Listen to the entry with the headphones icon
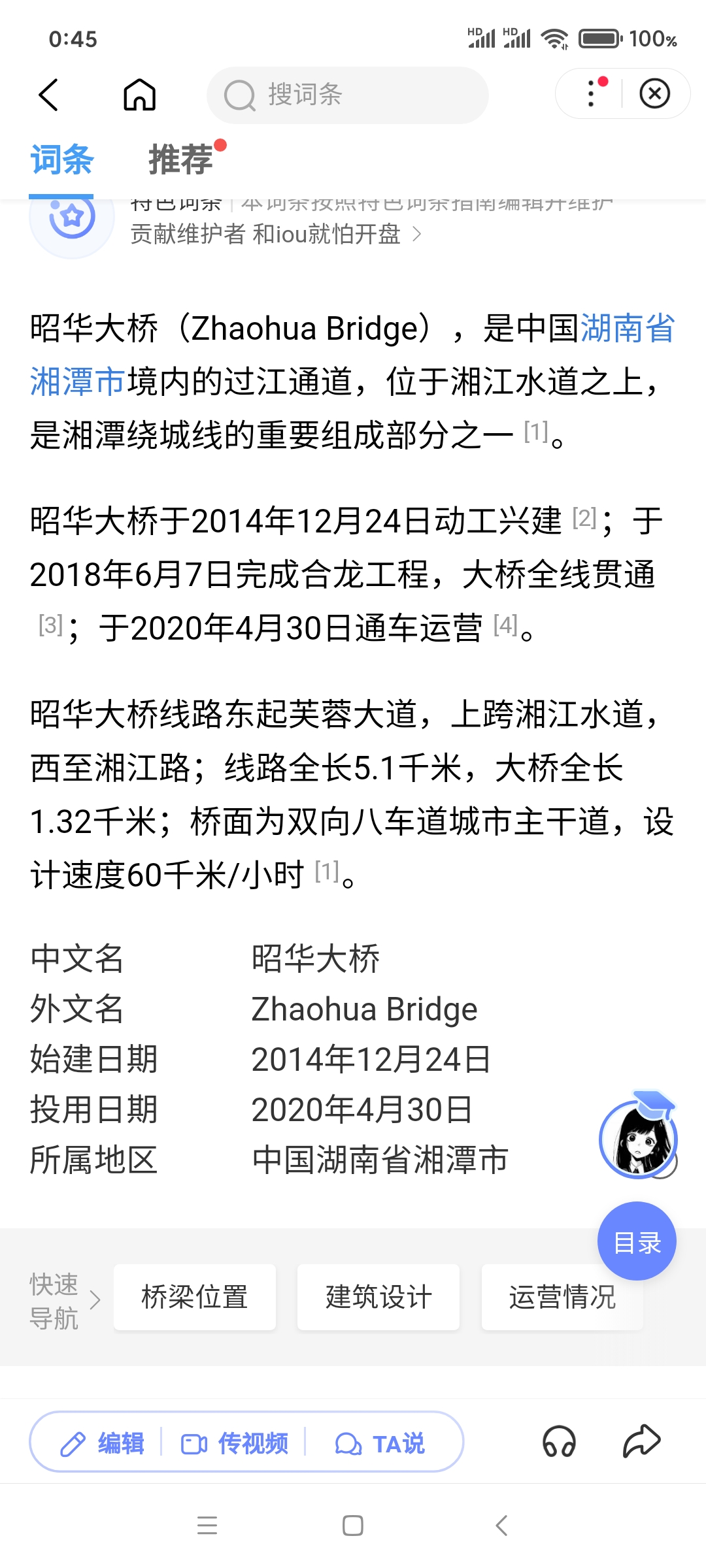Viewport: 706px width, 1568px height. click(x=559, y=1442)
